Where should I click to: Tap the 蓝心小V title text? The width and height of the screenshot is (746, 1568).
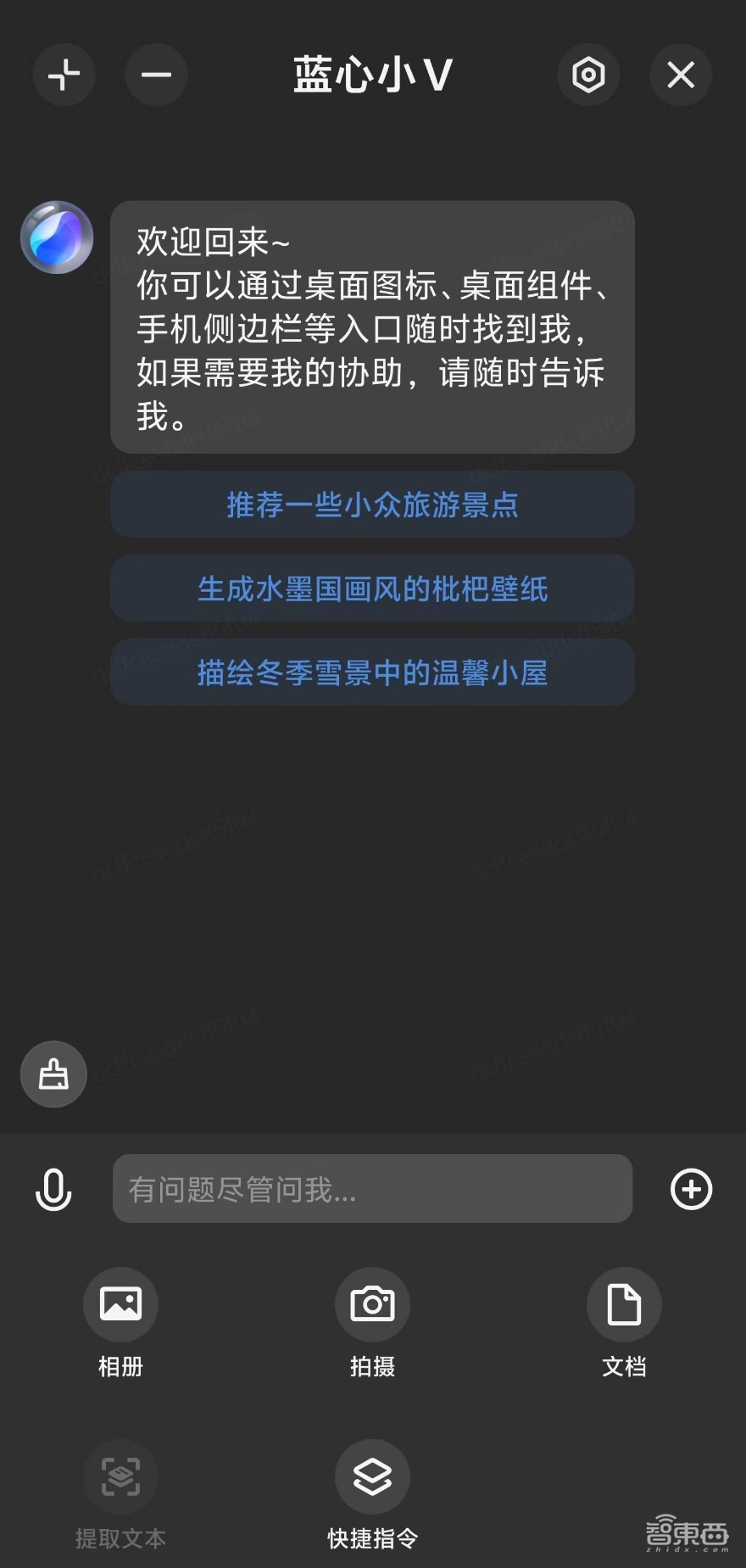(x=372, y=75)
